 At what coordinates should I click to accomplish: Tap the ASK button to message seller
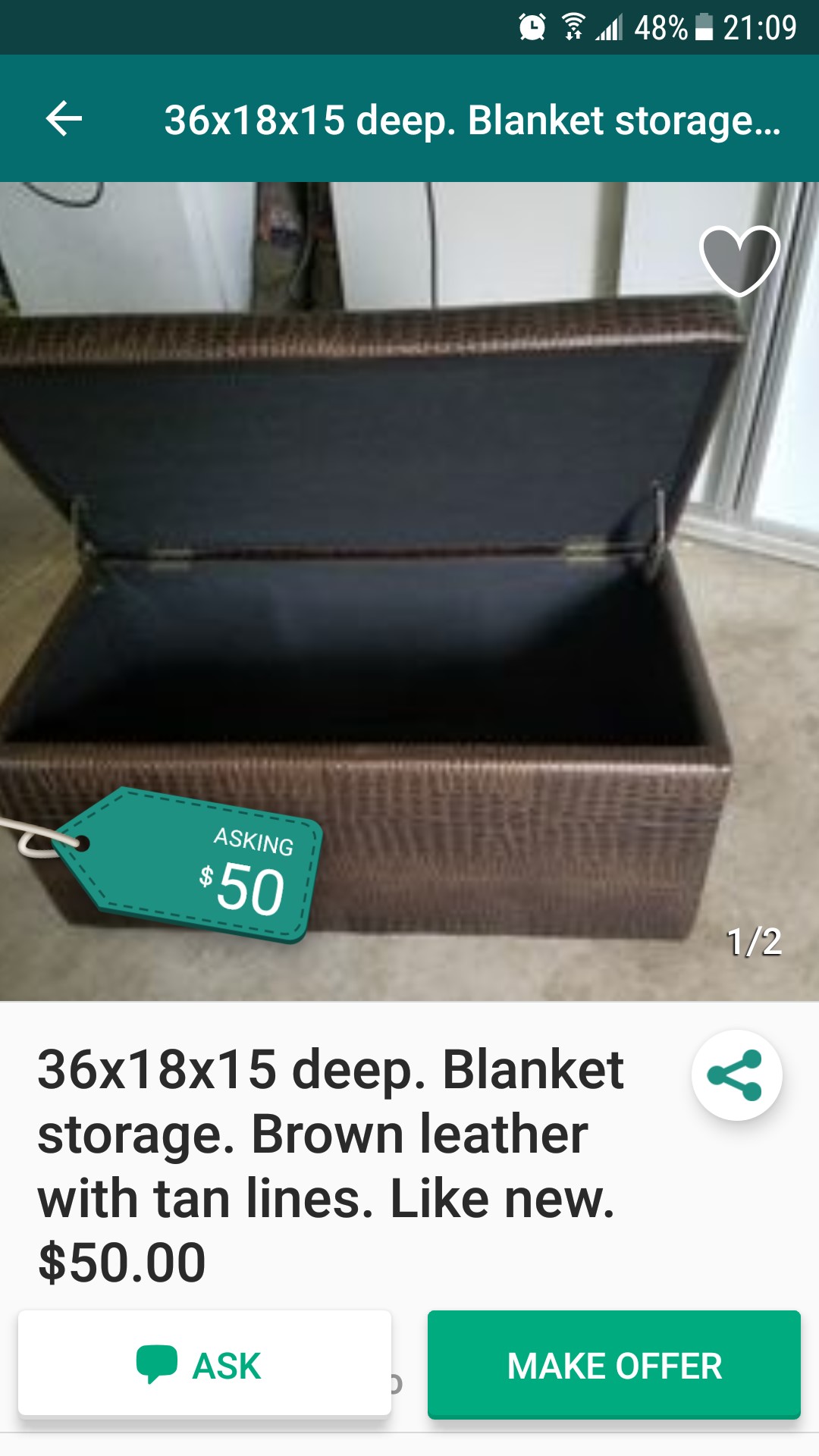[x=205, y=1364]
